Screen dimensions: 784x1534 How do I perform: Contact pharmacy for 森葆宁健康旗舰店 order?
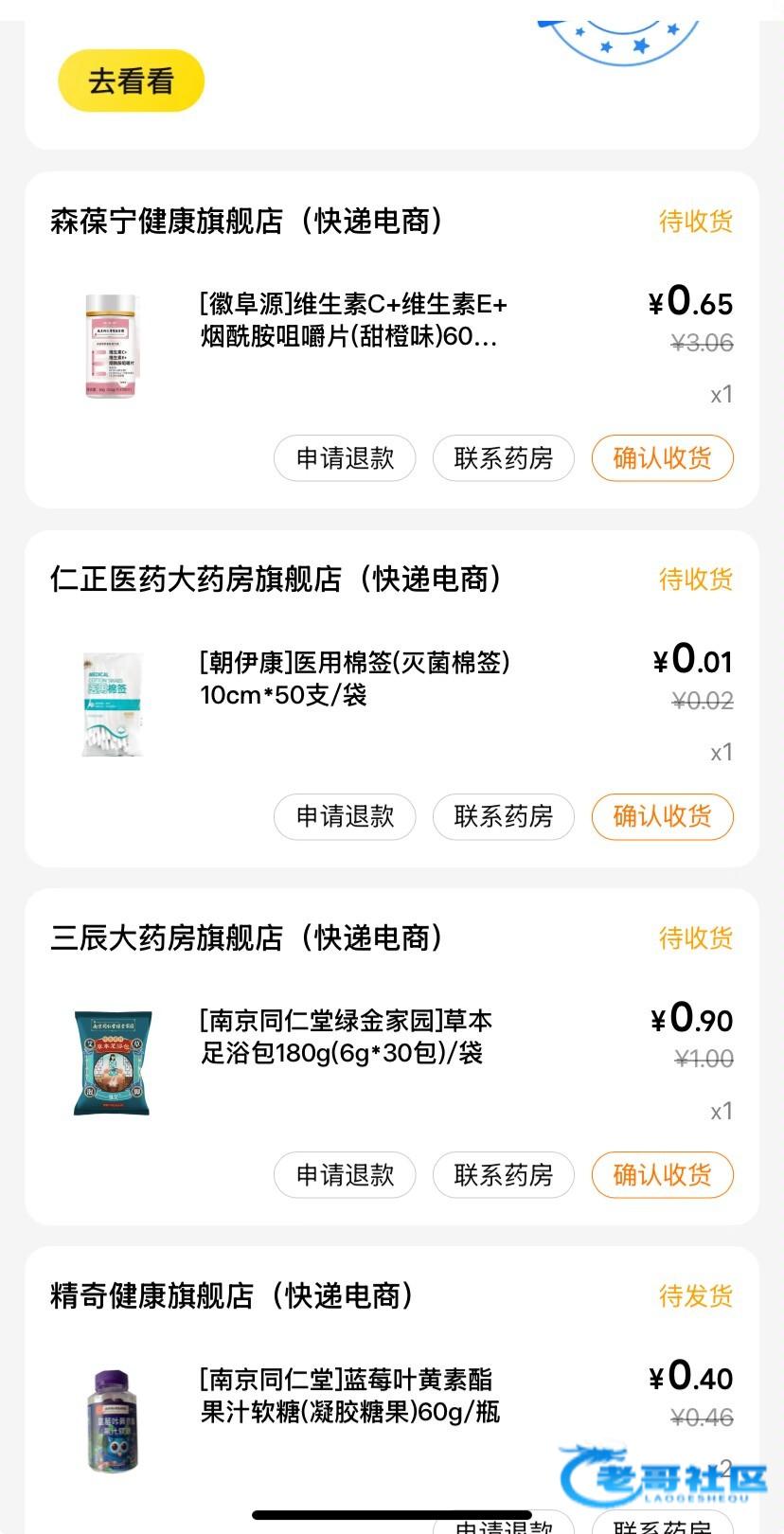(503, 458)
